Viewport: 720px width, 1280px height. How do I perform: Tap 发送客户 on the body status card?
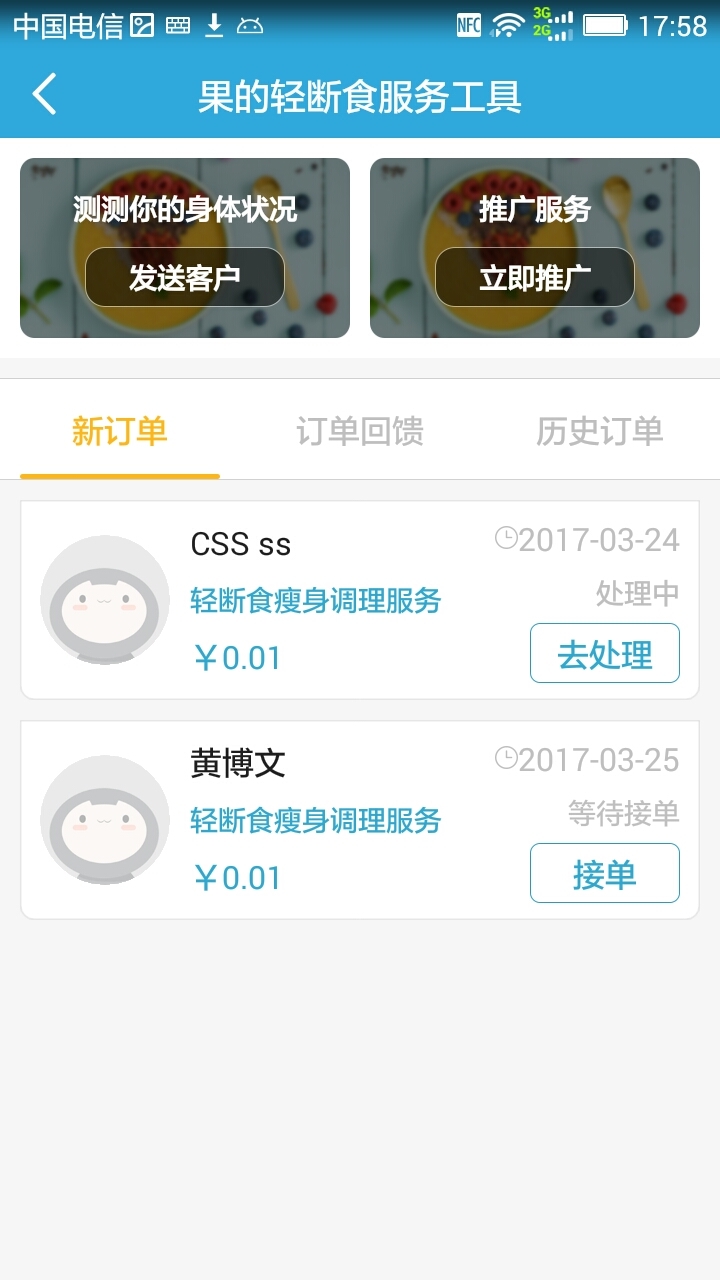pyautogui.click(x=185, y=277)
